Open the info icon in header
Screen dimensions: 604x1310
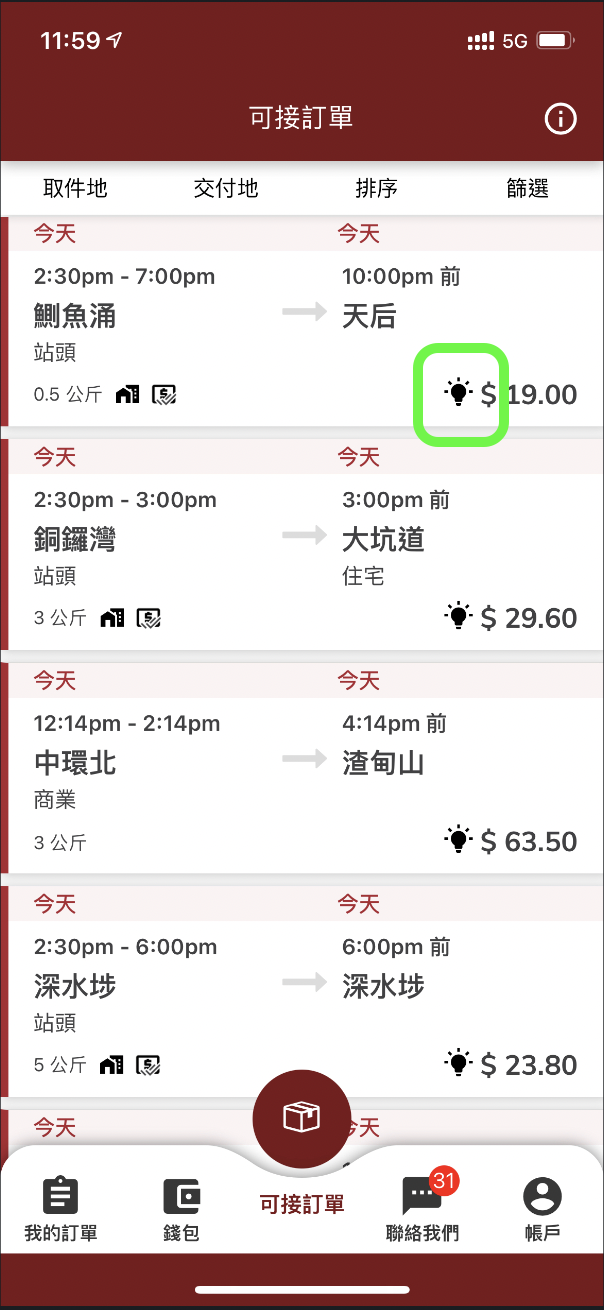[560, 119]
